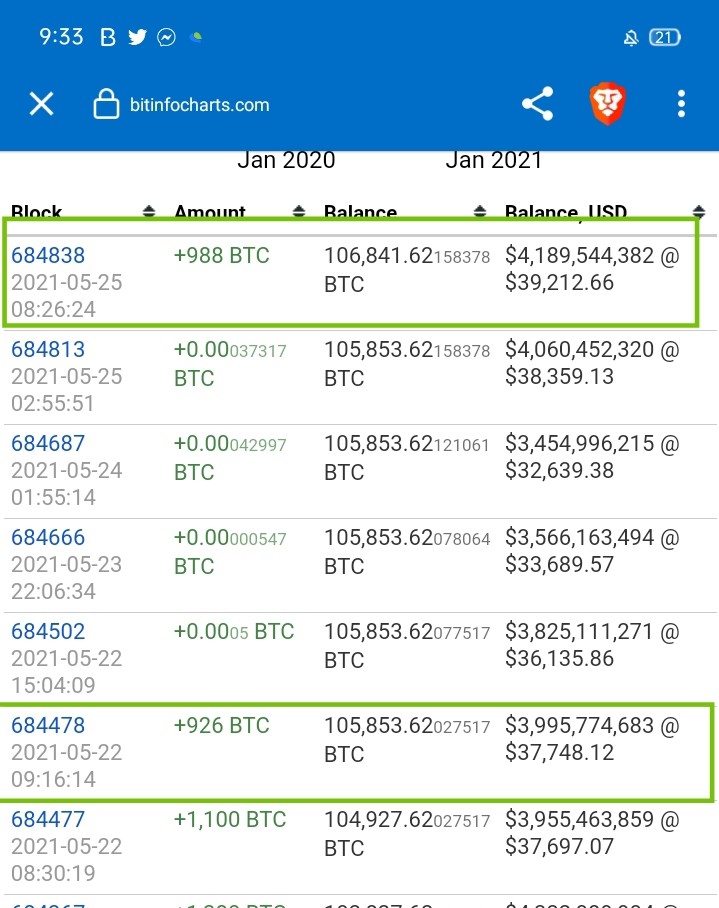
Task: Open block 684838 link
Action: click(x=48, y=255)
